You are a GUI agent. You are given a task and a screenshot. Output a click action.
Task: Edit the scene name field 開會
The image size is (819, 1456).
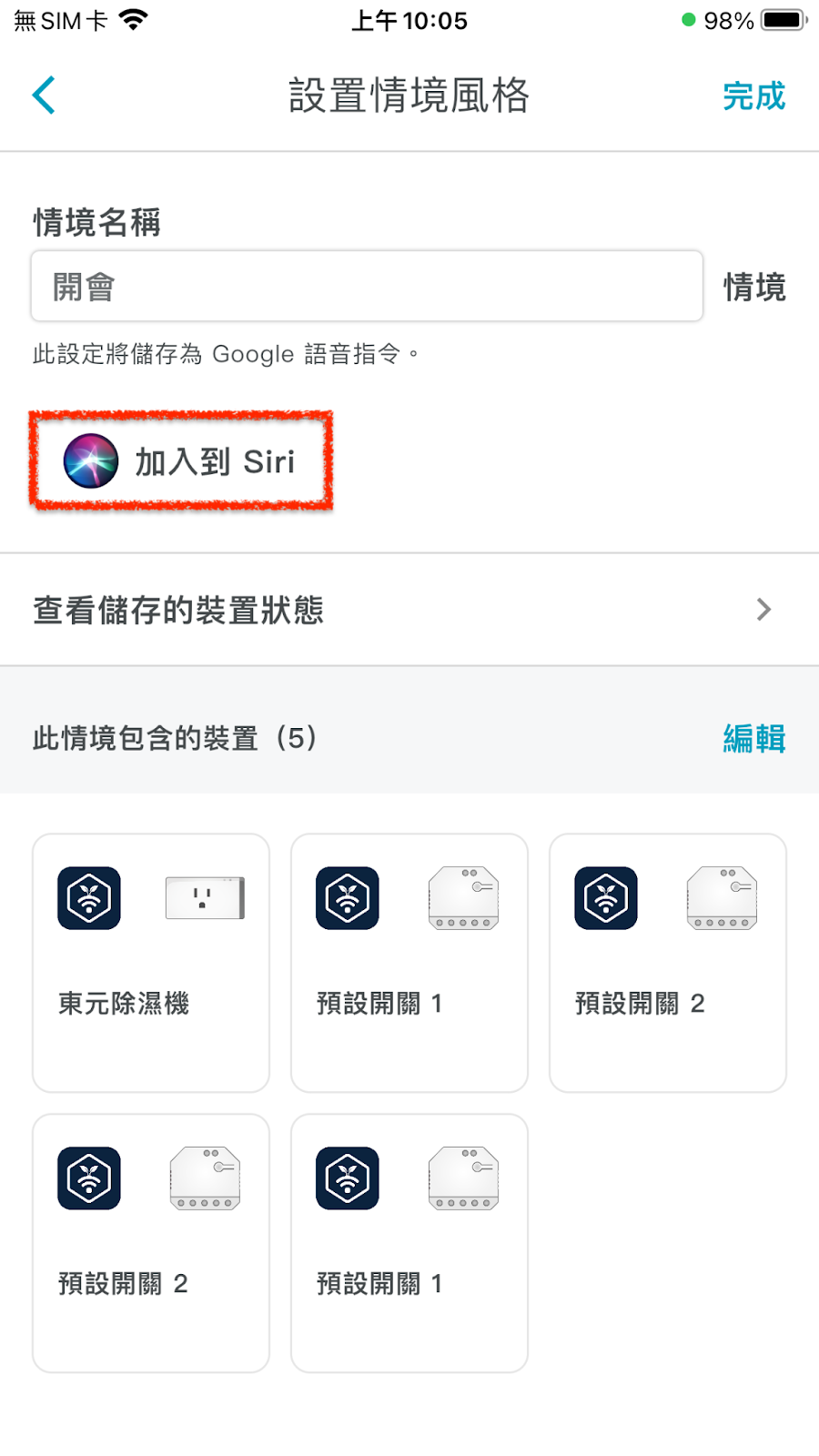coord(367,287)
